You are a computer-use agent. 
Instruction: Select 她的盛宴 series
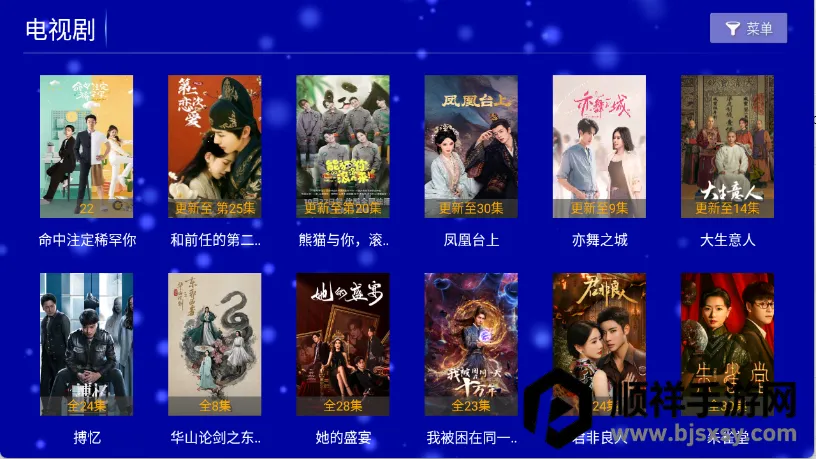[343, 344]
